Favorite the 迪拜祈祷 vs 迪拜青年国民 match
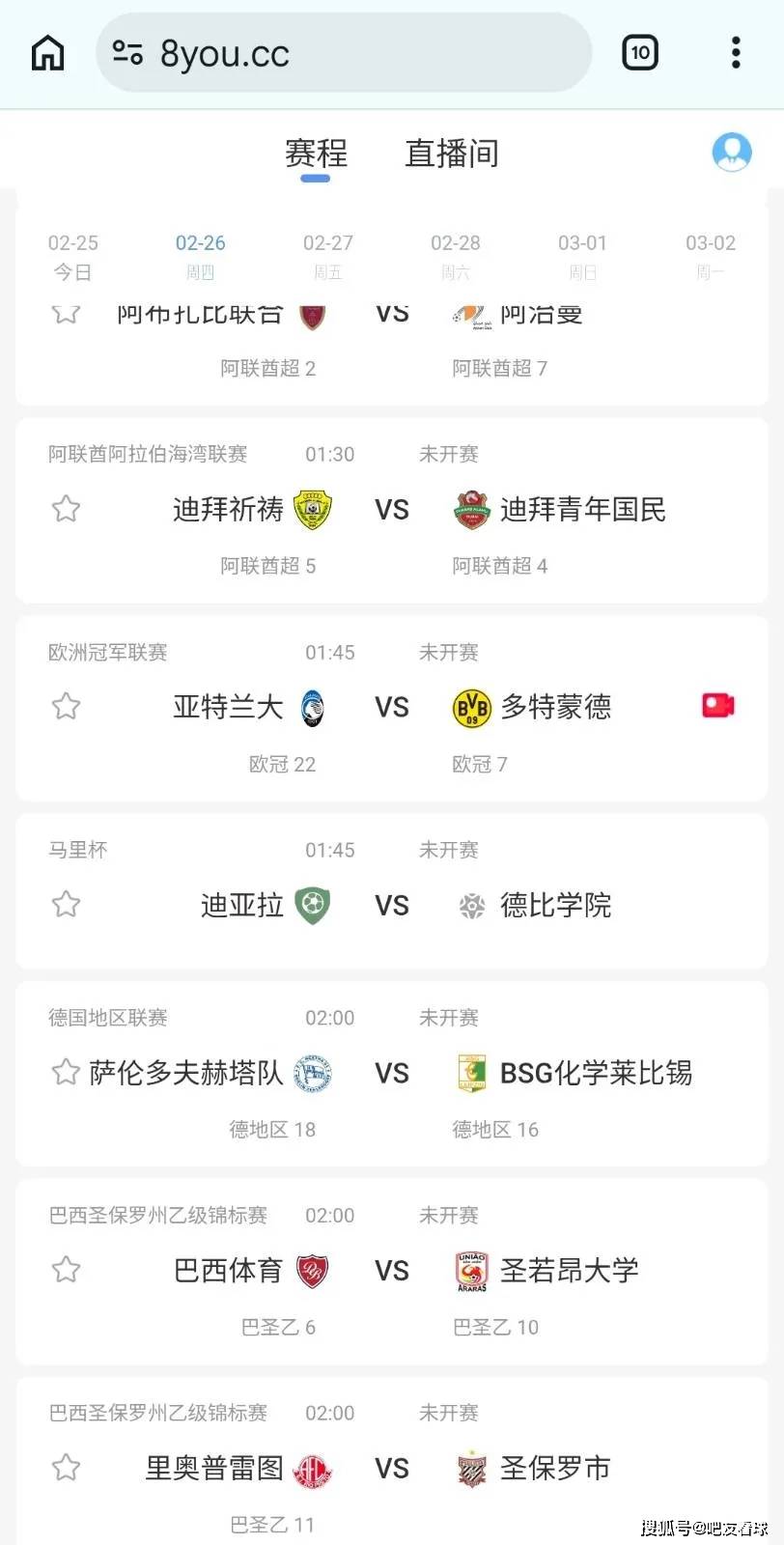The height and width of the screenshot is (1545, 784). 66,509
